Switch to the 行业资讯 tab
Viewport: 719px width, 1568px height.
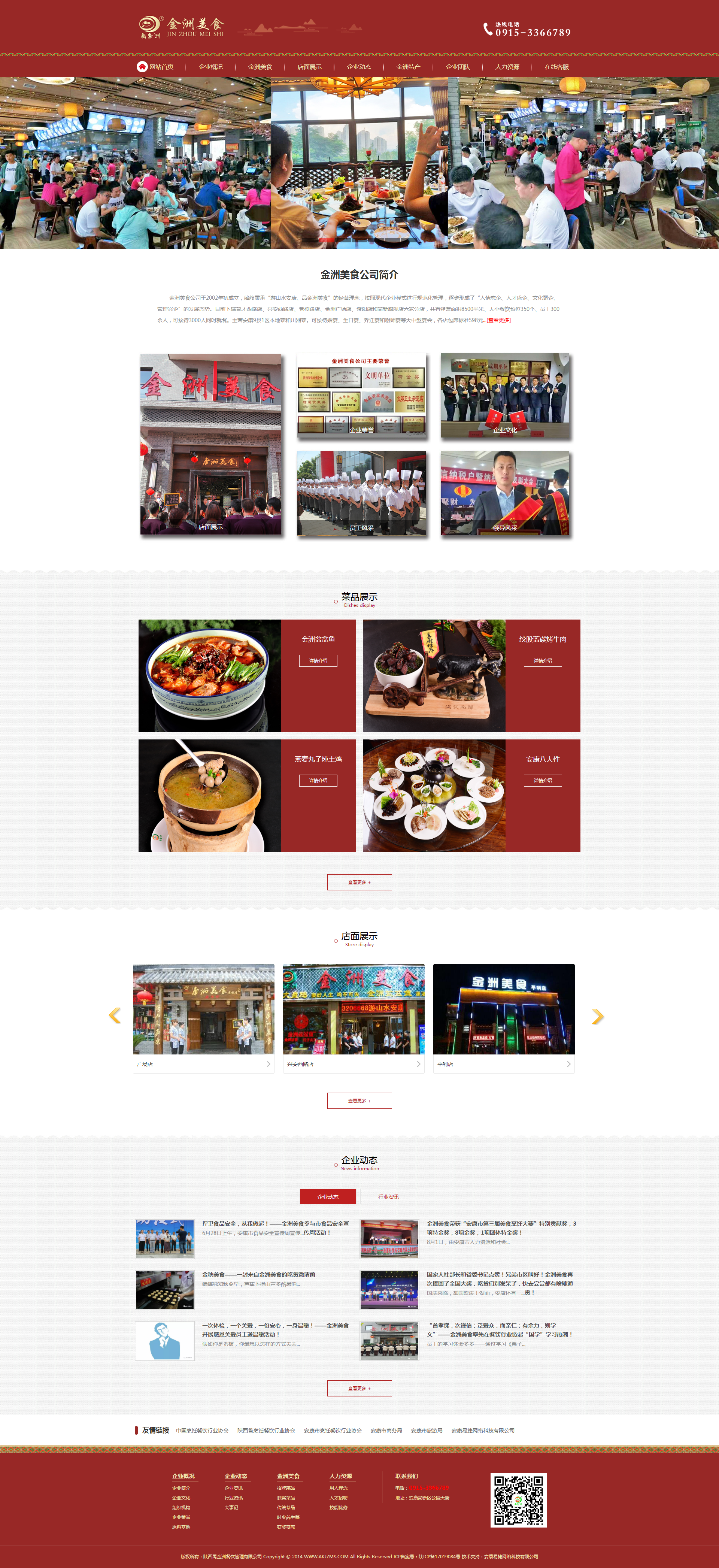coord(389,1196)
